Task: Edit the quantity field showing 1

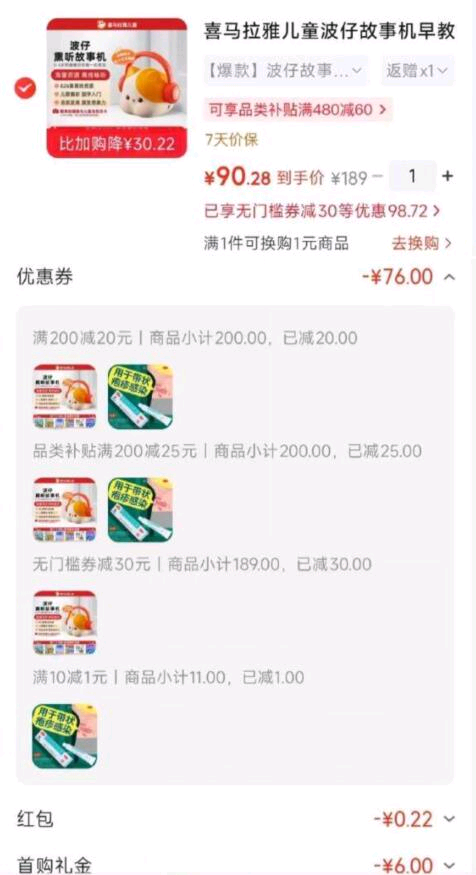Action: coord(412,176)
